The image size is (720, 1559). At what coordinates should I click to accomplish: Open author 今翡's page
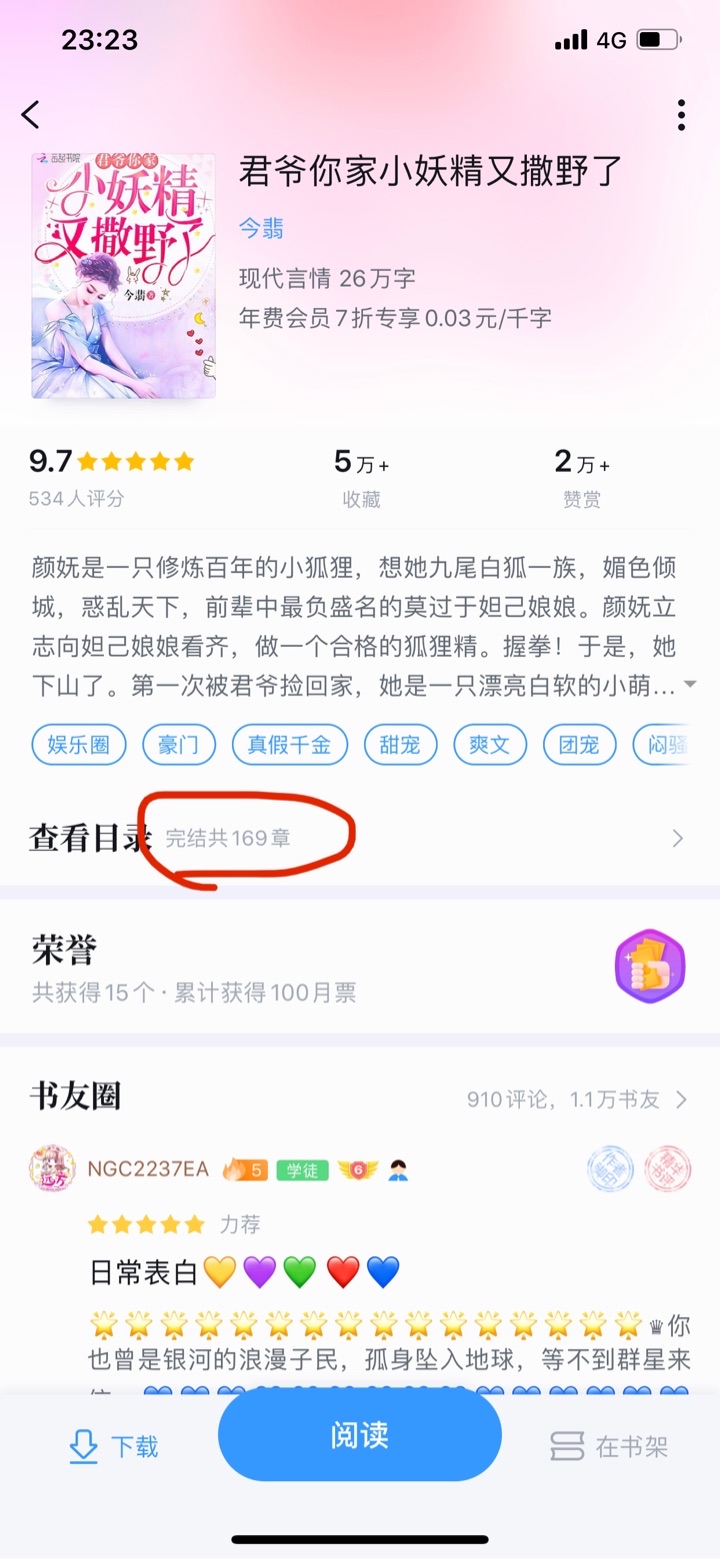pos(261,228)
